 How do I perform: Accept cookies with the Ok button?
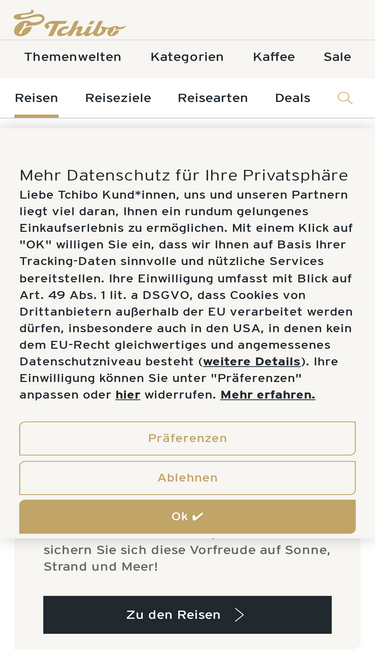point(188,516)
